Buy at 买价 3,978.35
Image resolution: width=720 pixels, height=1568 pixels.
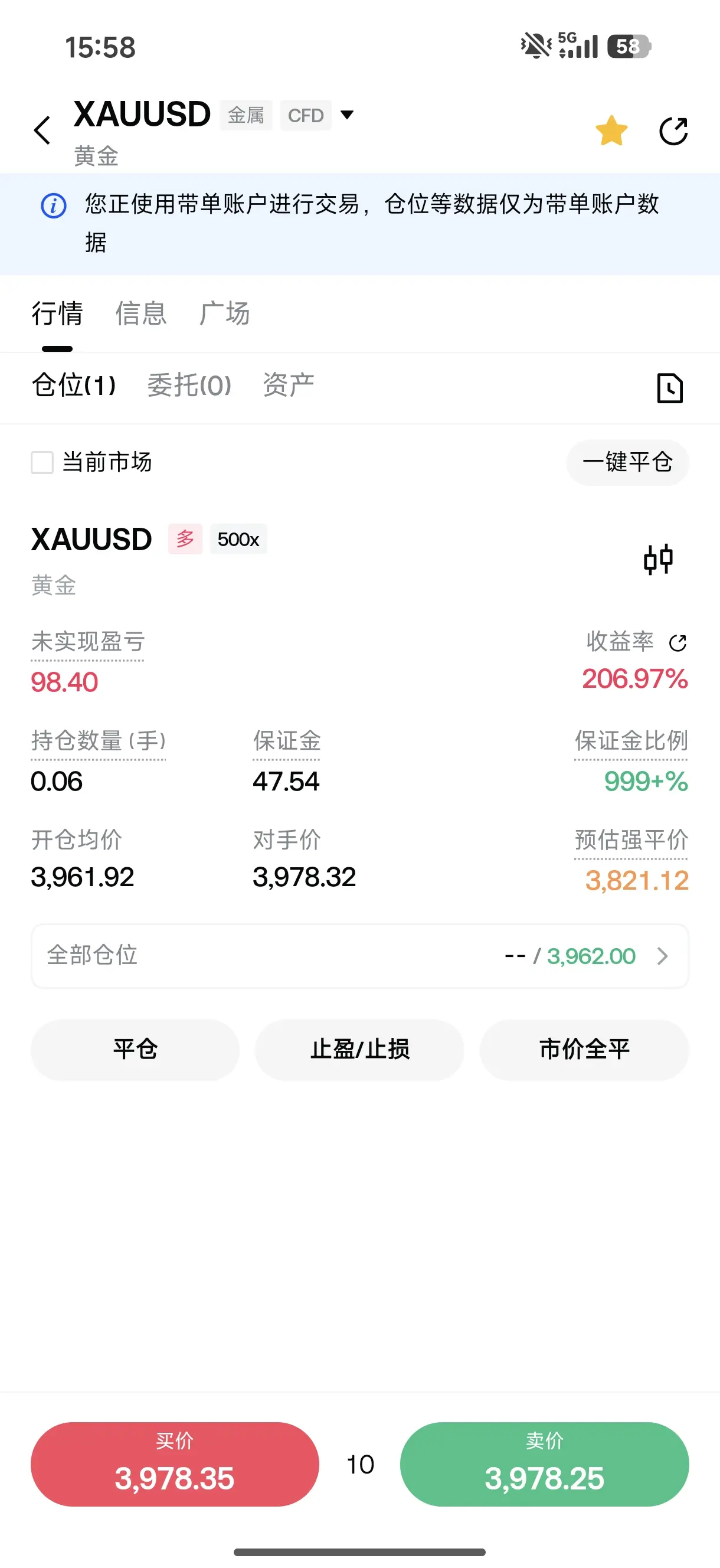tap(175, 1464)
